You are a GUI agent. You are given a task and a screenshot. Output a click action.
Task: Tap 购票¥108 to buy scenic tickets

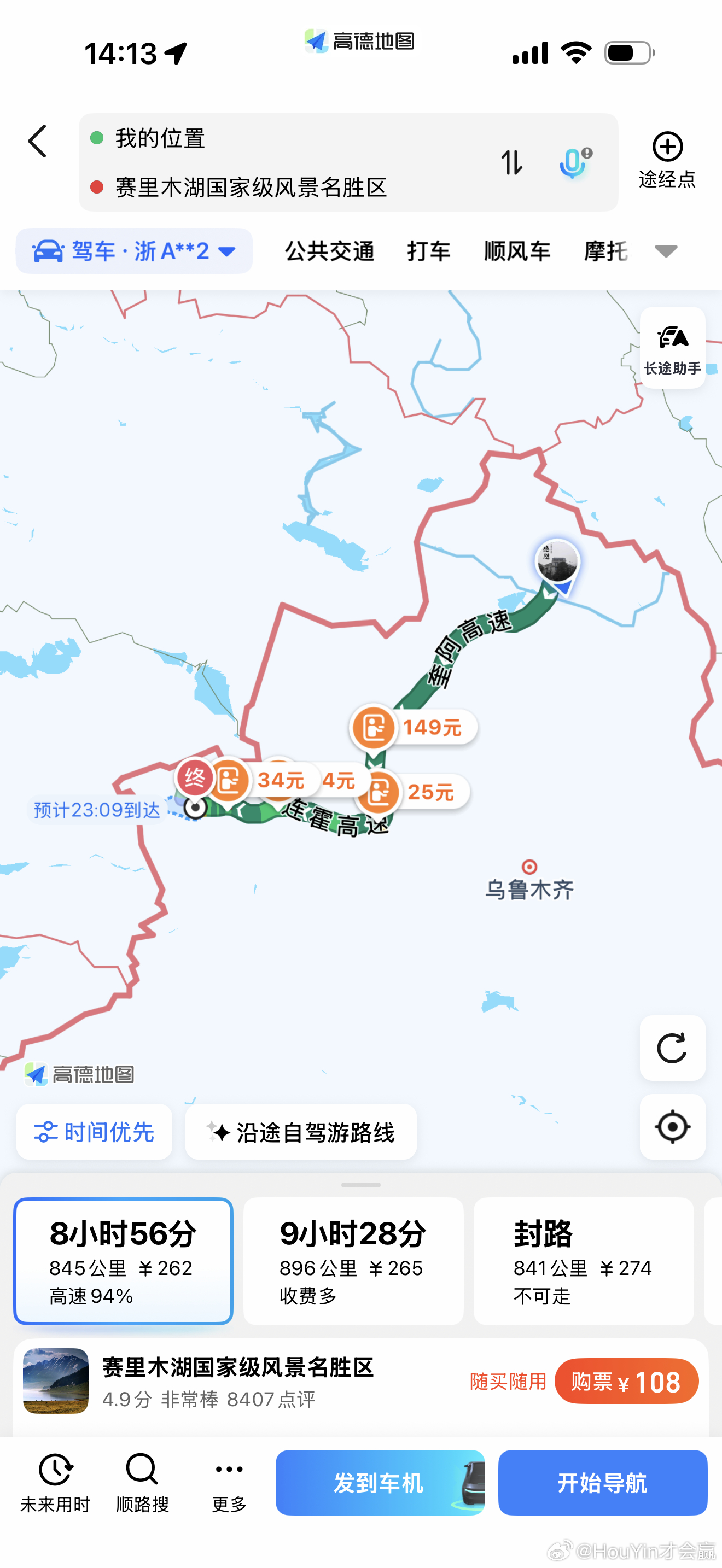pyautogui.click(x=626, y=1382)
